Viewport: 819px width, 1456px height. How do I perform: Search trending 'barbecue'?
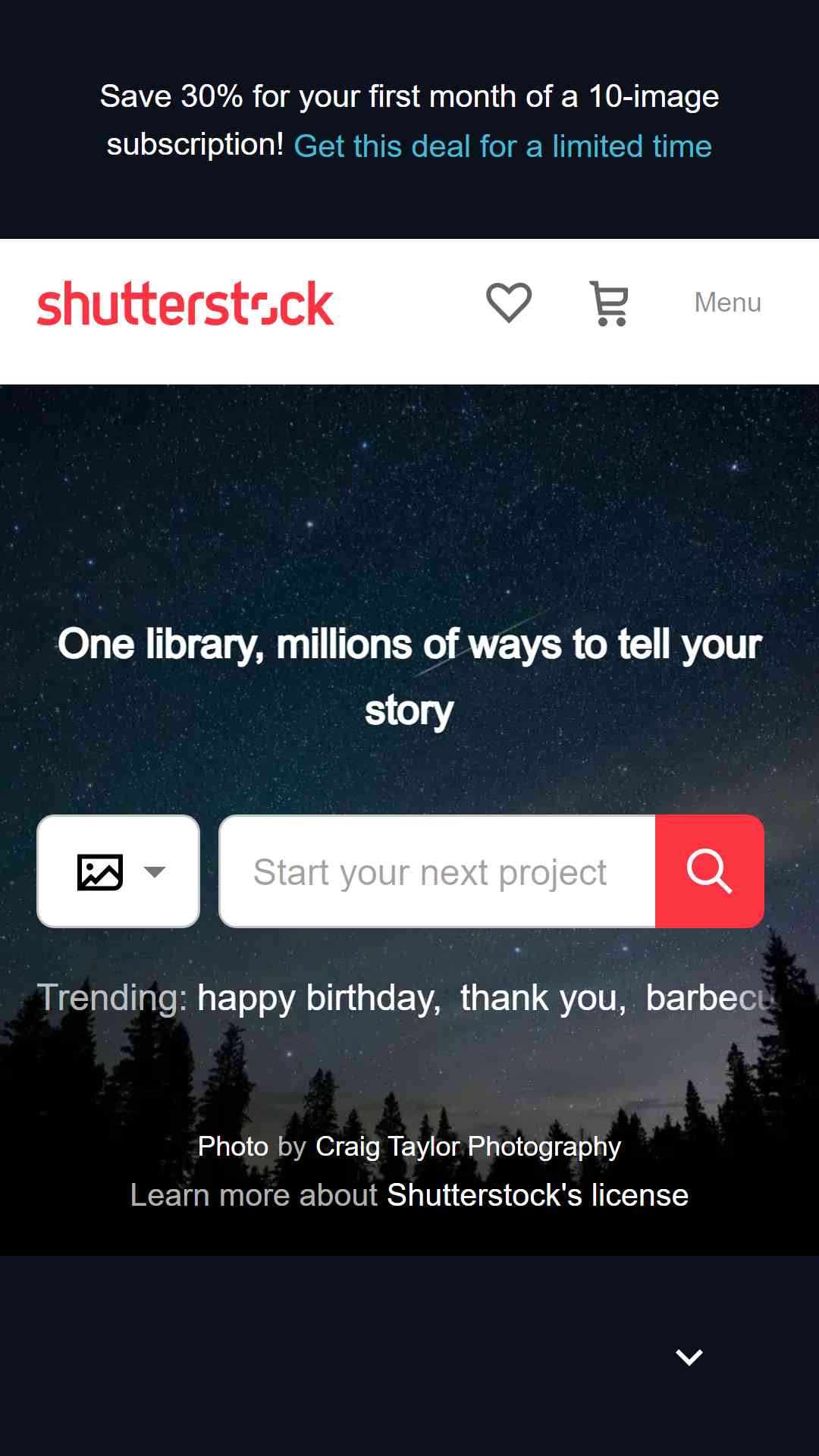click(x=708, y=998)
